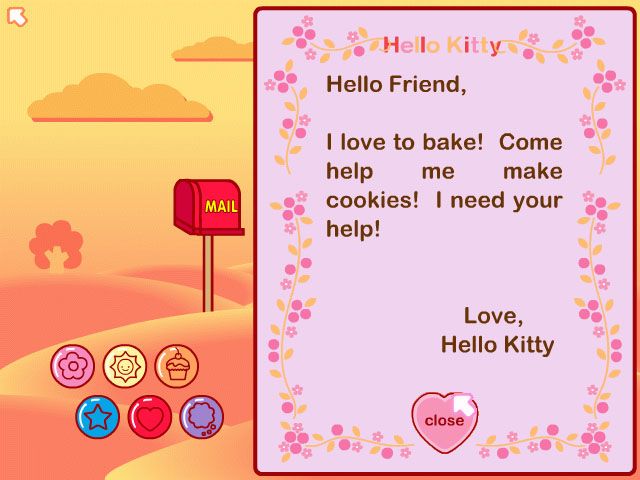This screenshot has width=640, height=480.
Task: Go back with the top-left arrow
Action: tap(17, 16)
